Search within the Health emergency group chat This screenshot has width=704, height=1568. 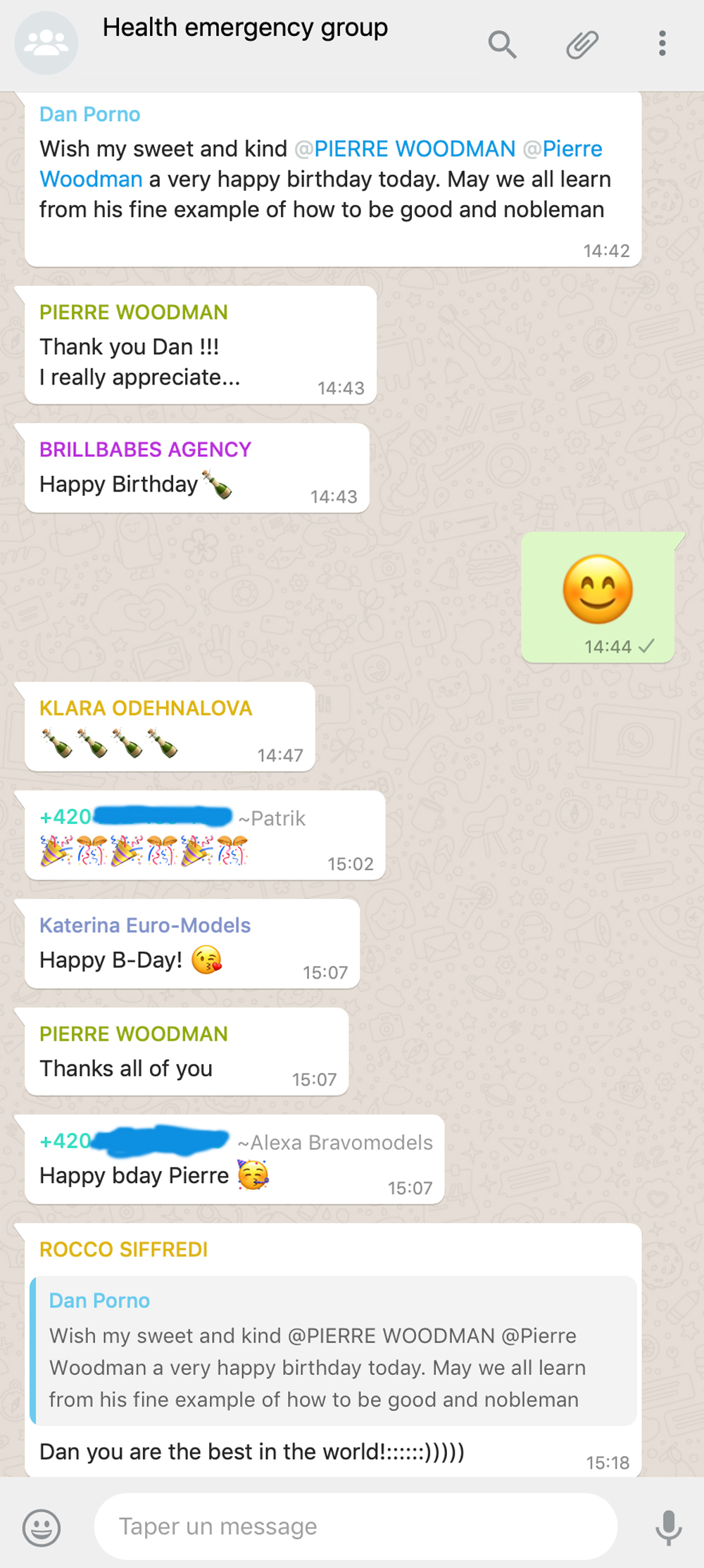[502, 44]
